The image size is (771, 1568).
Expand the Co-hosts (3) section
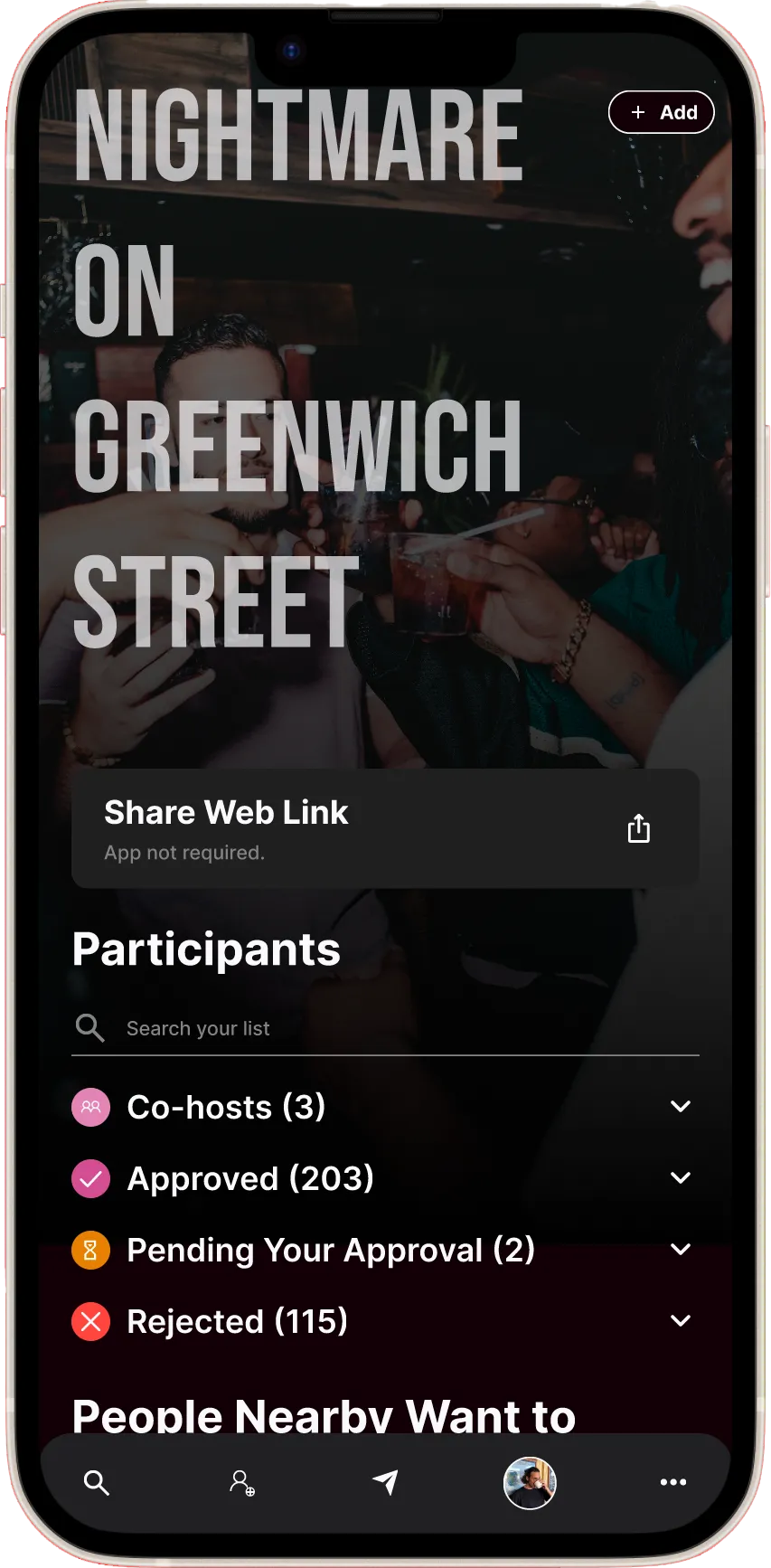tap(680, 1106)
